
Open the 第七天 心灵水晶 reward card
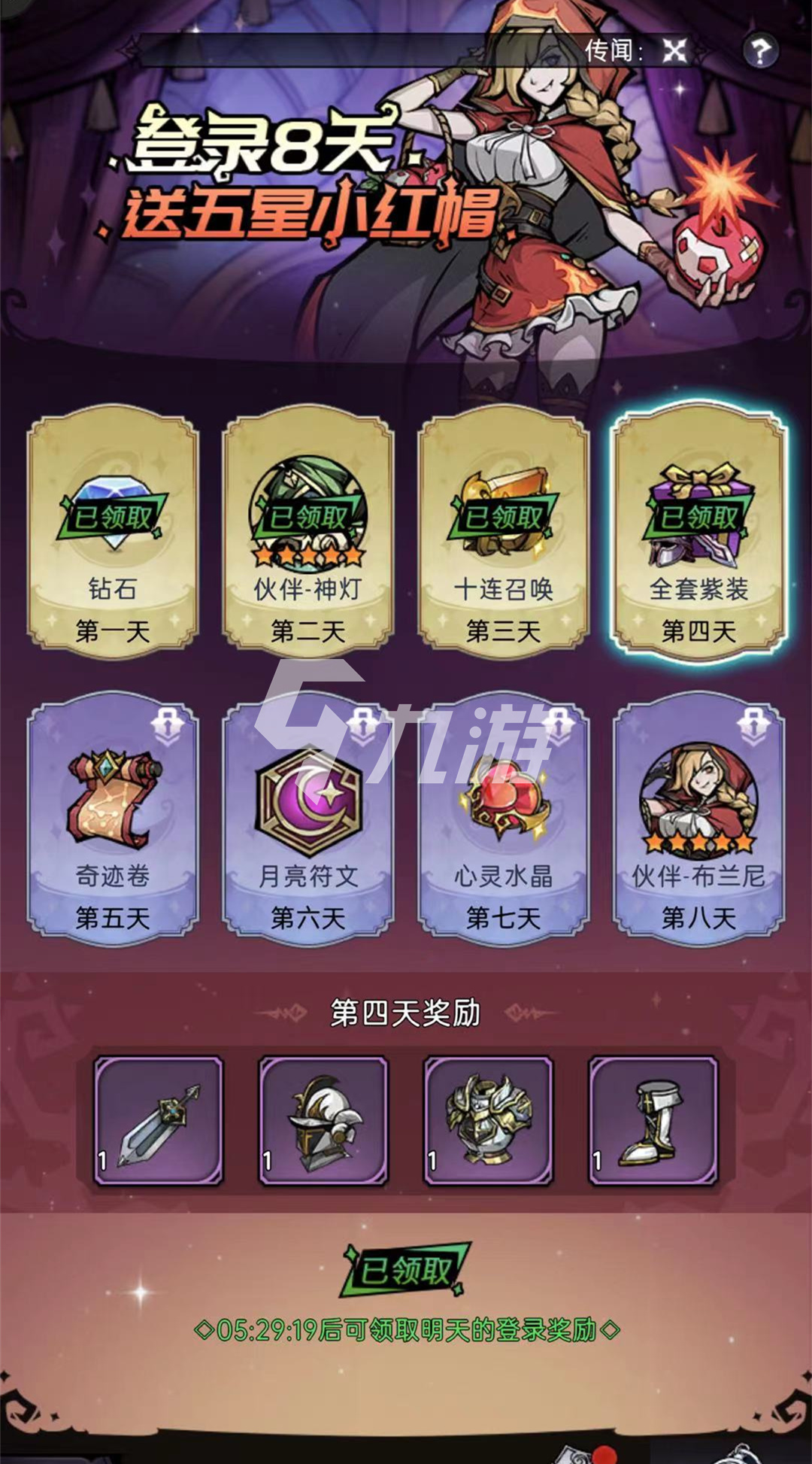click(x=504, y=819)
